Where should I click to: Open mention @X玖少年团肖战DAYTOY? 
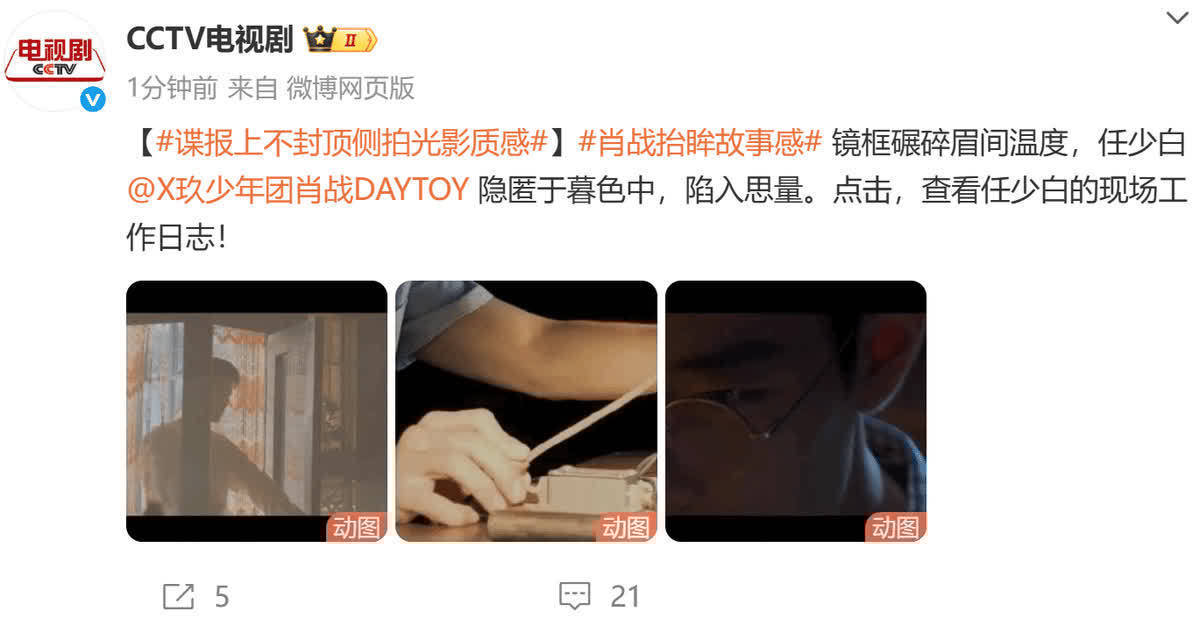tap(299, 190)
